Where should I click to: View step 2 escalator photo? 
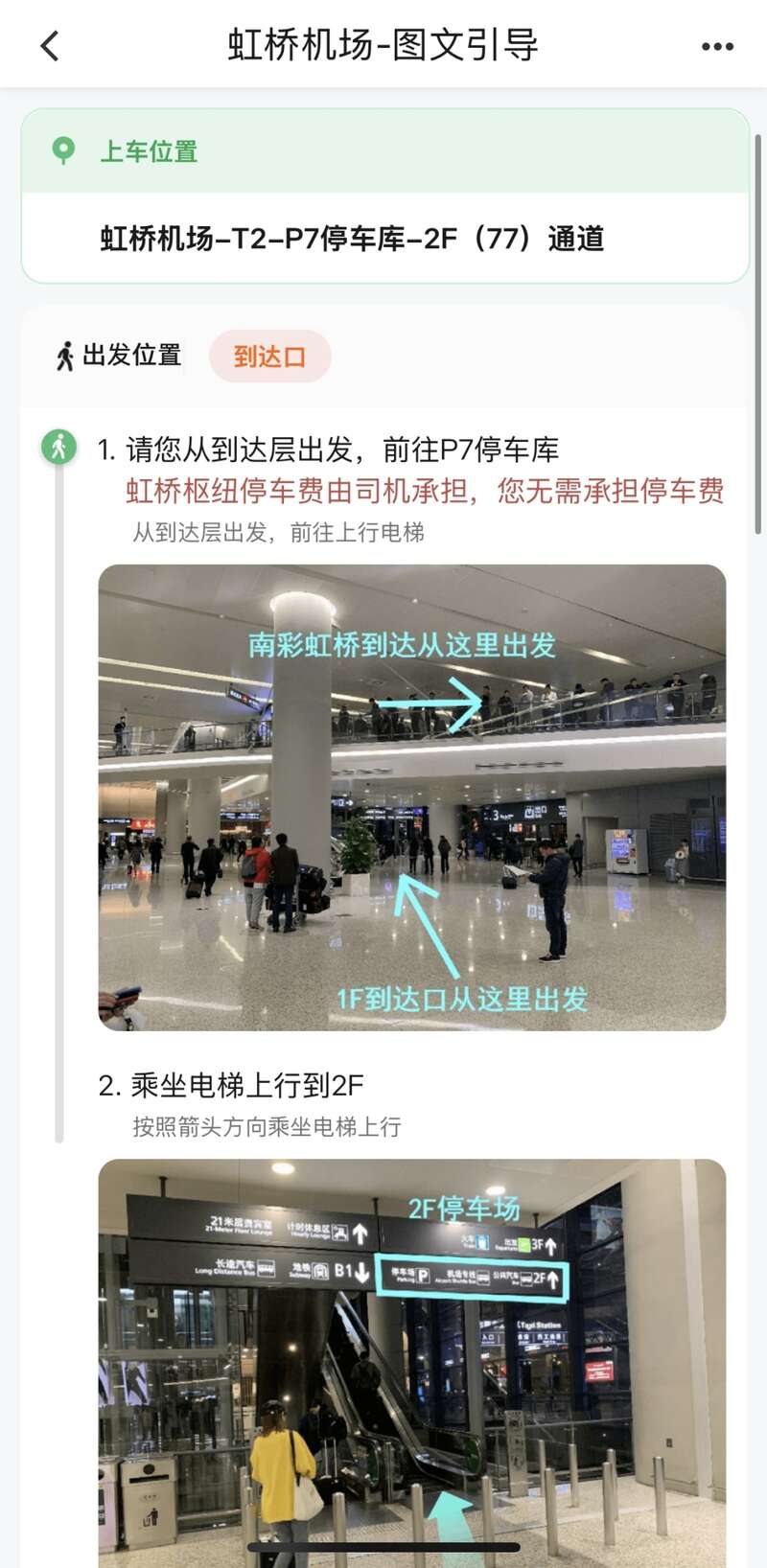pos(412,1361)
